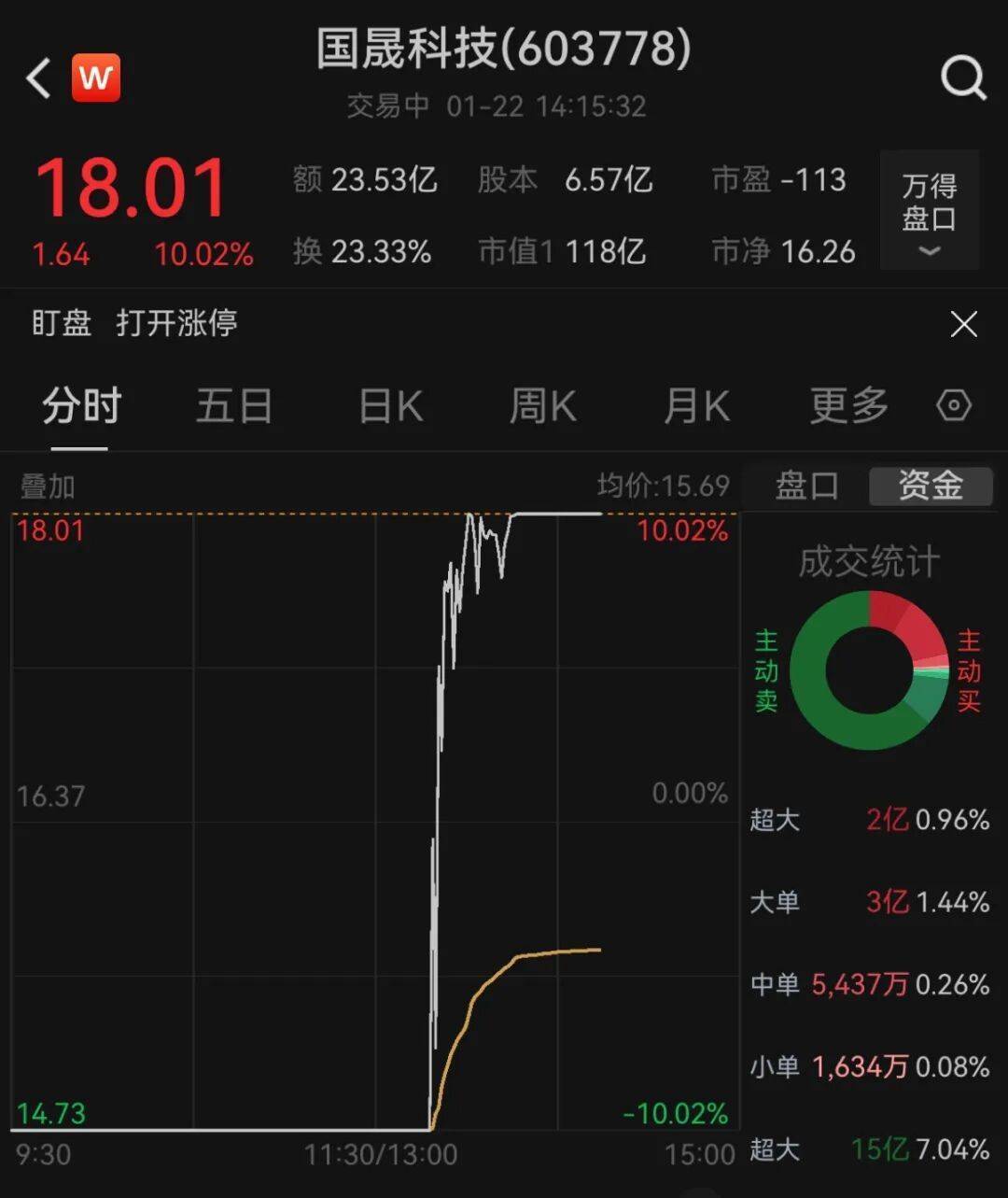The height and width of the screenshot is (1198, 1008).
Task: Open the 更多 chart options
Action: 848,406
